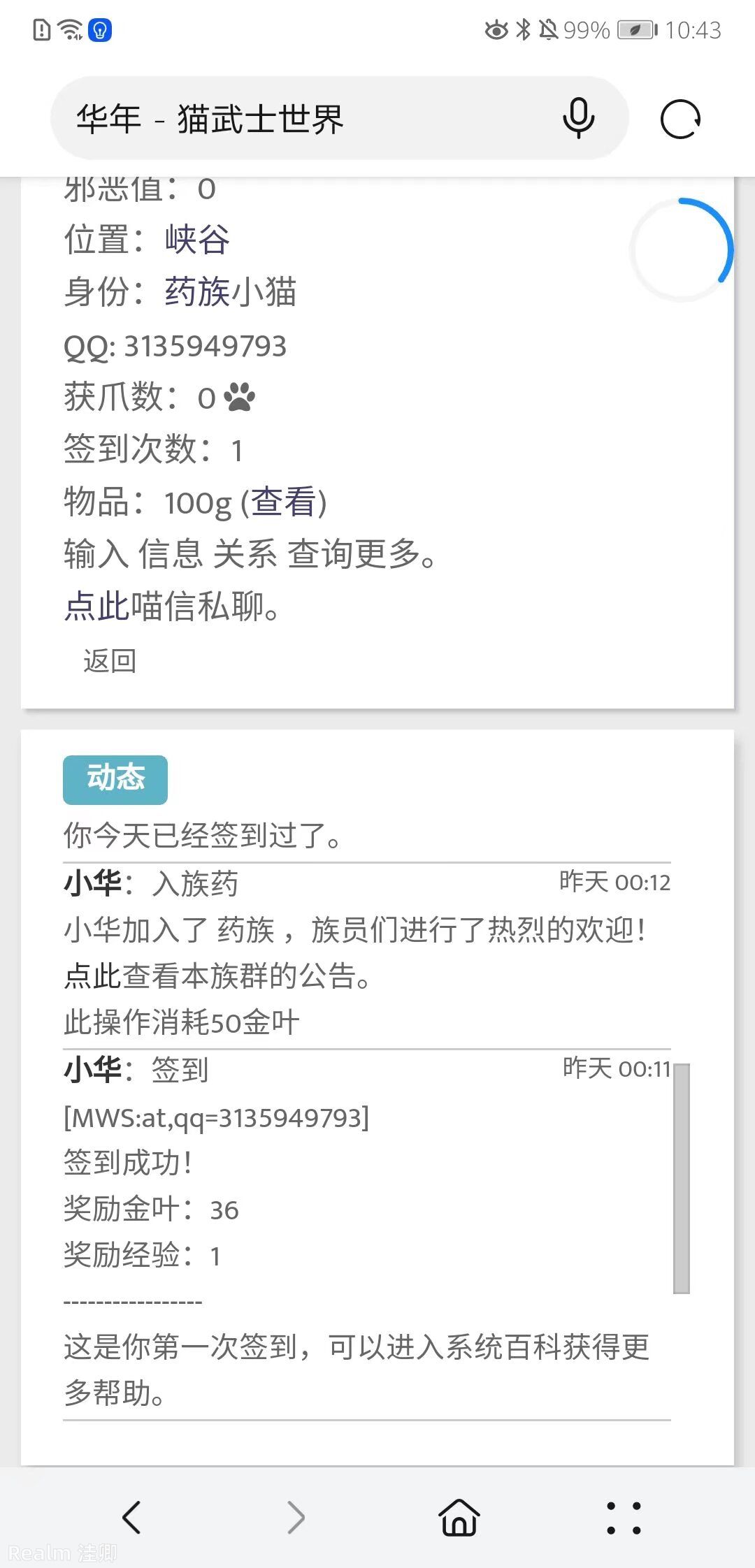Open the browser's four-dot menu
This screenshot has height=1568, width=755.
point(623,1517)
